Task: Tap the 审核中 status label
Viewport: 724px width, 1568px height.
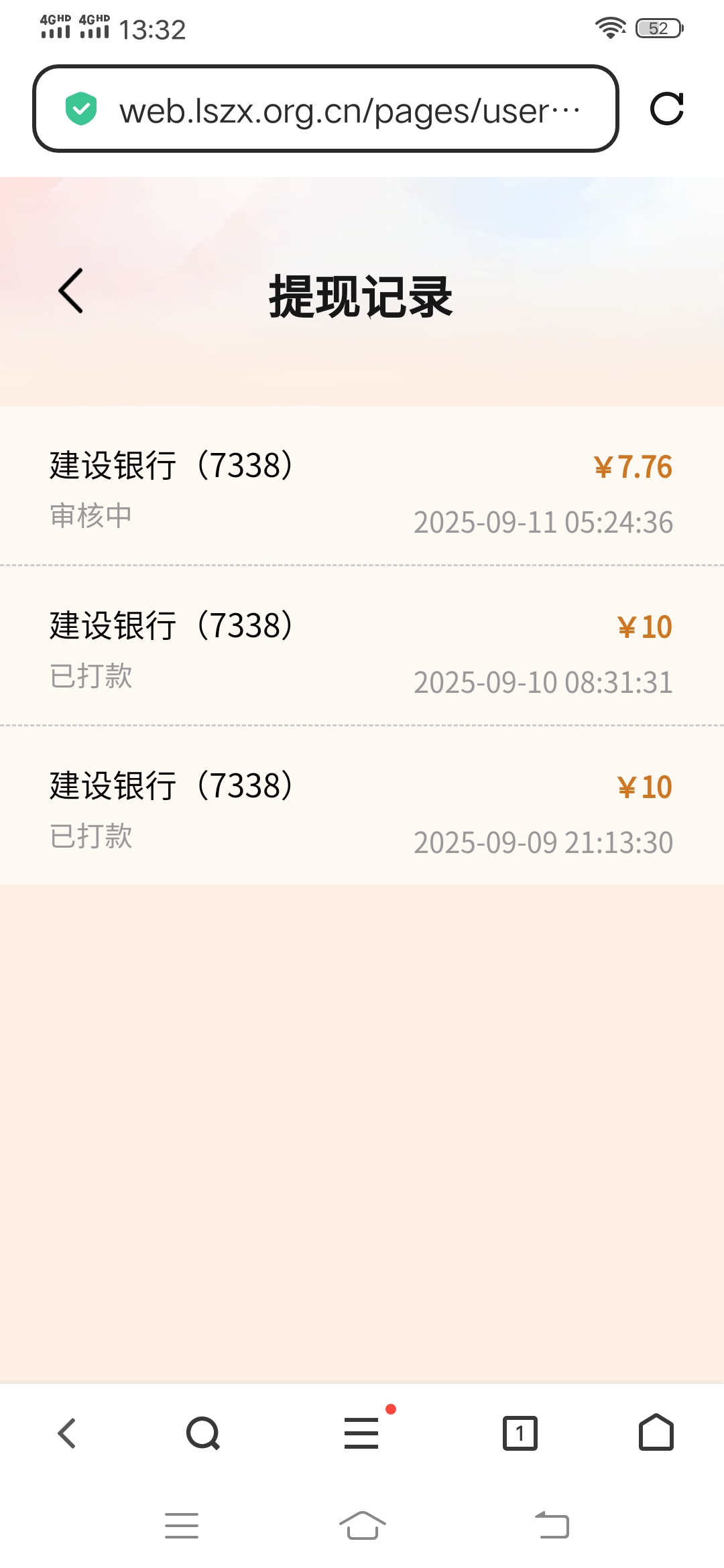Action: [x=91, y=516]
